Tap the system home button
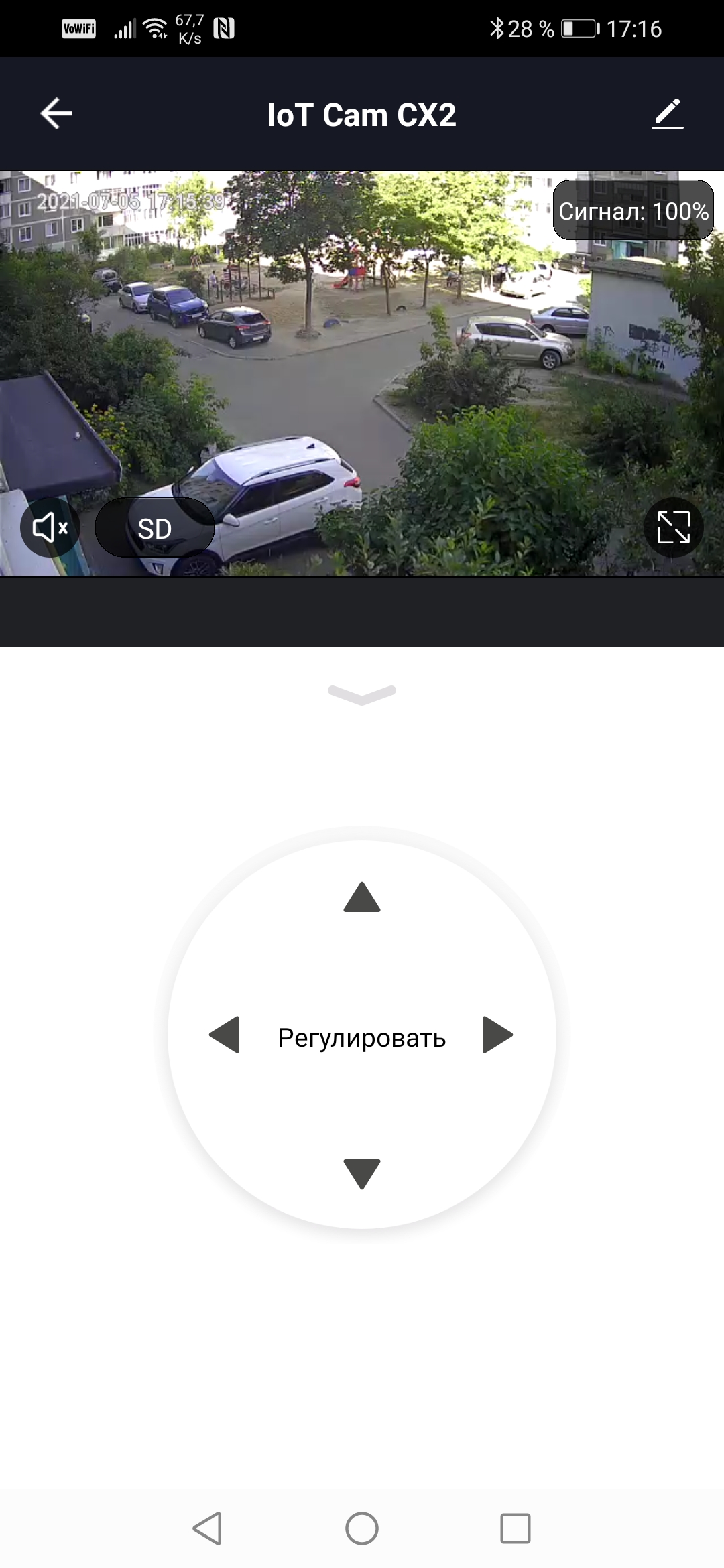Image resolution: width=724 pixels, height=1568 pixels. [x=362, y=1528]
